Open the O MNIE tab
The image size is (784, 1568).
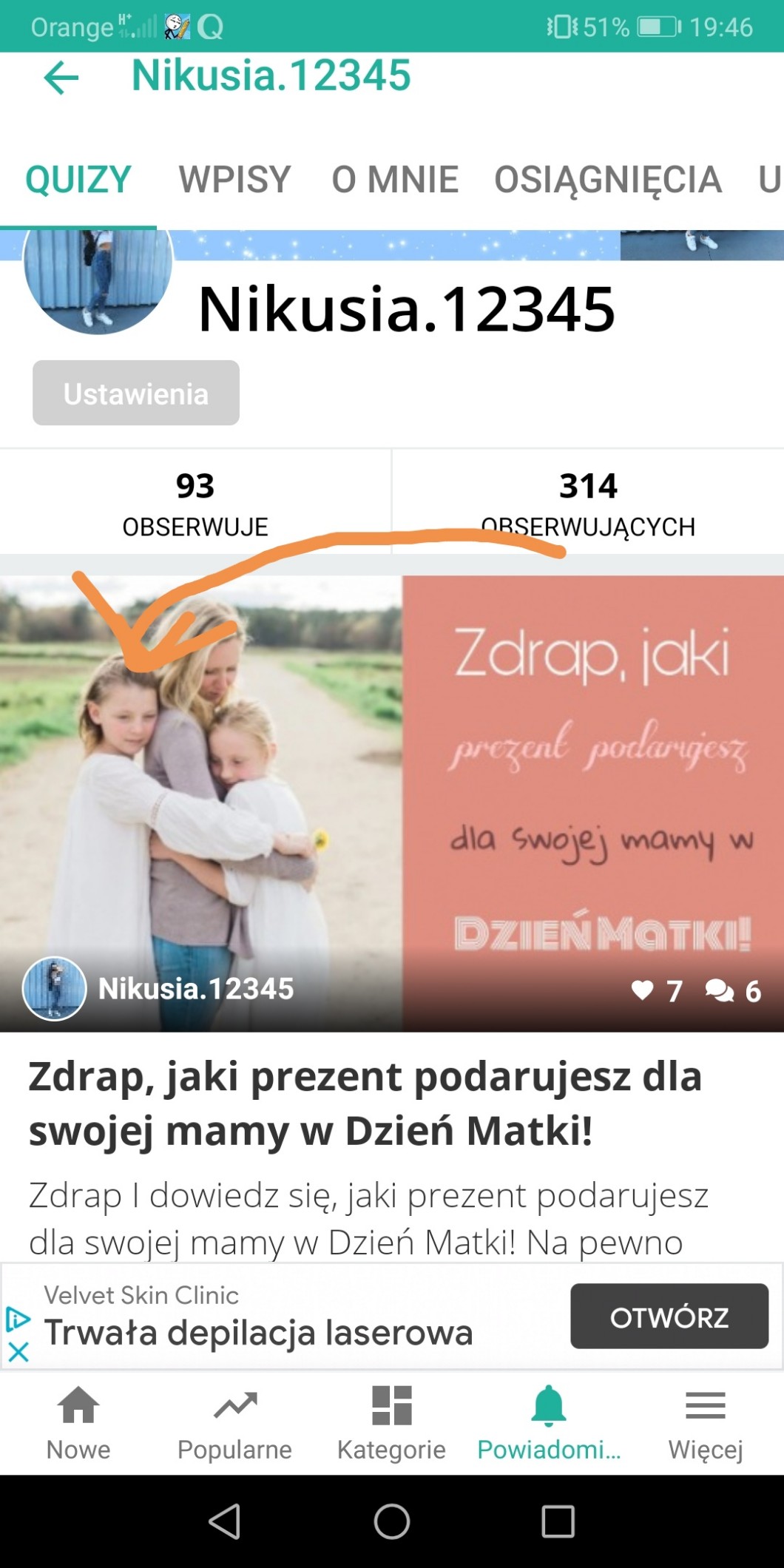click(x=395, y=180)
